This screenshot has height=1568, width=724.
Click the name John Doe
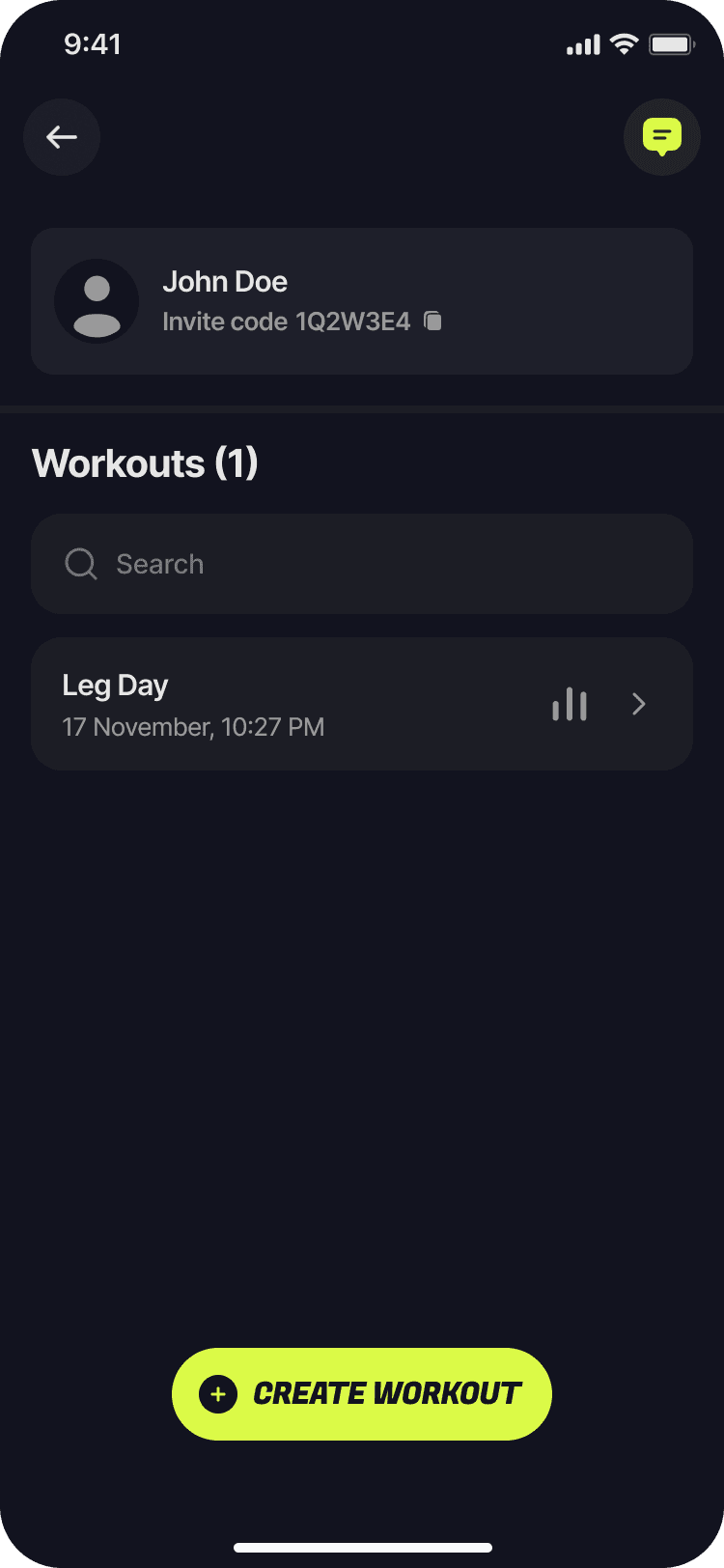pyautogui.click(x=225, y=281)
